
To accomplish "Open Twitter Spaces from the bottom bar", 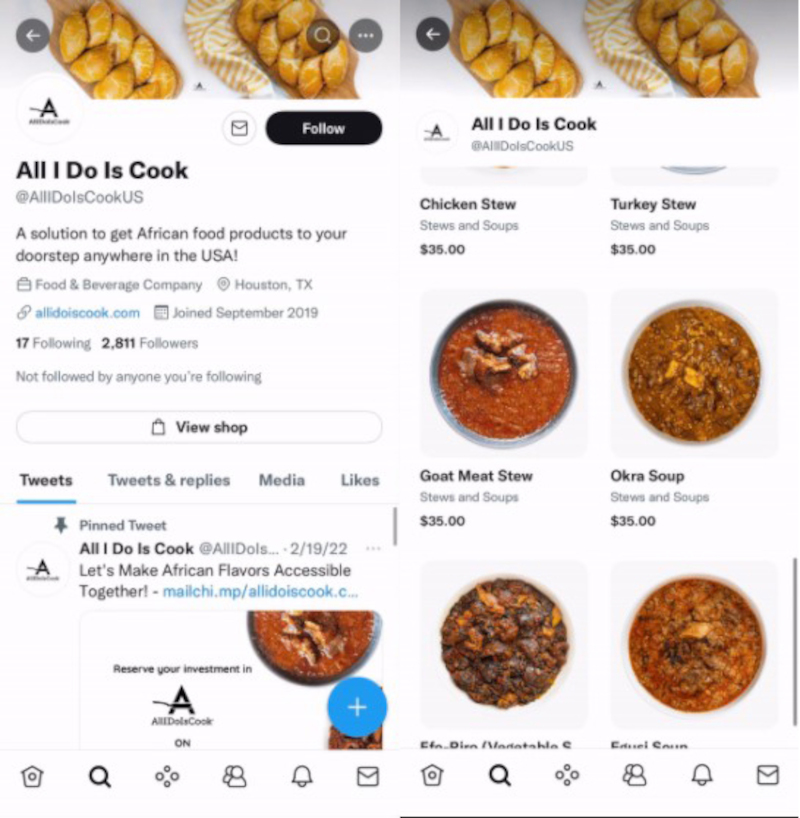I will pyautogui.click(x=166, y=775).
